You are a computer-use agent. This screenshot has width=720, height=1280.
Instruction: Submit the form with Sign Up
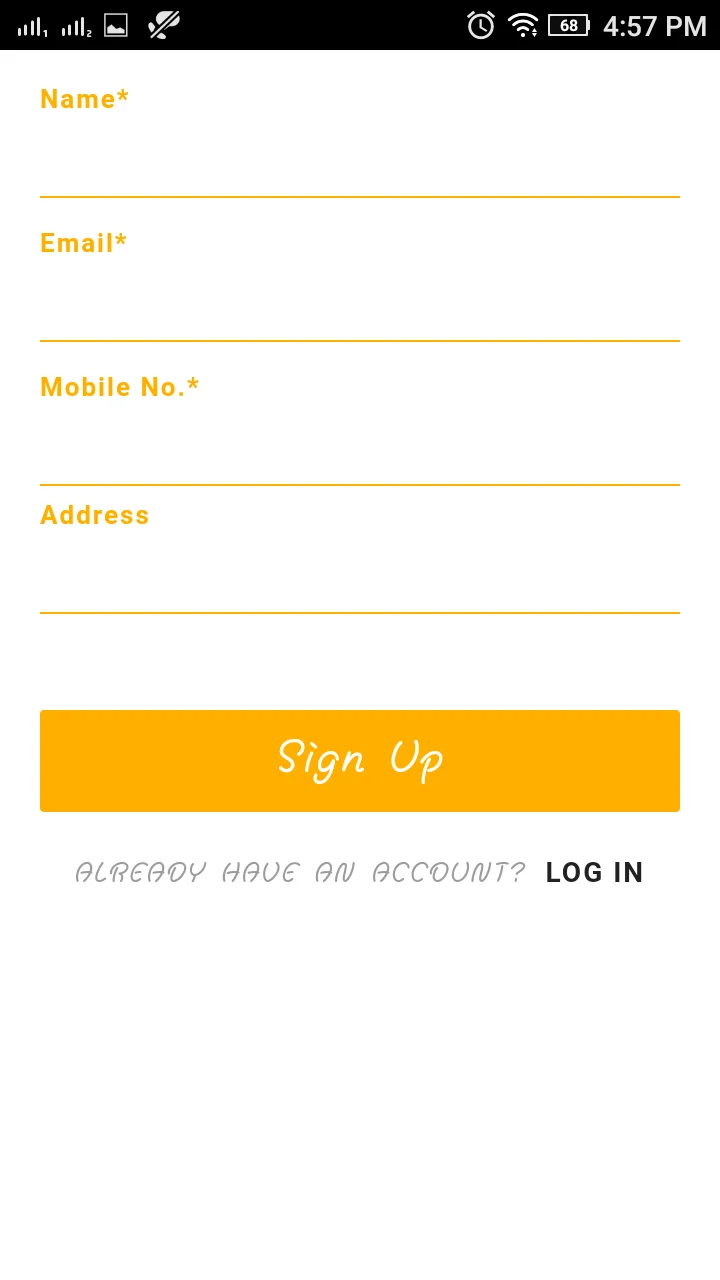(x=360, y=761)
